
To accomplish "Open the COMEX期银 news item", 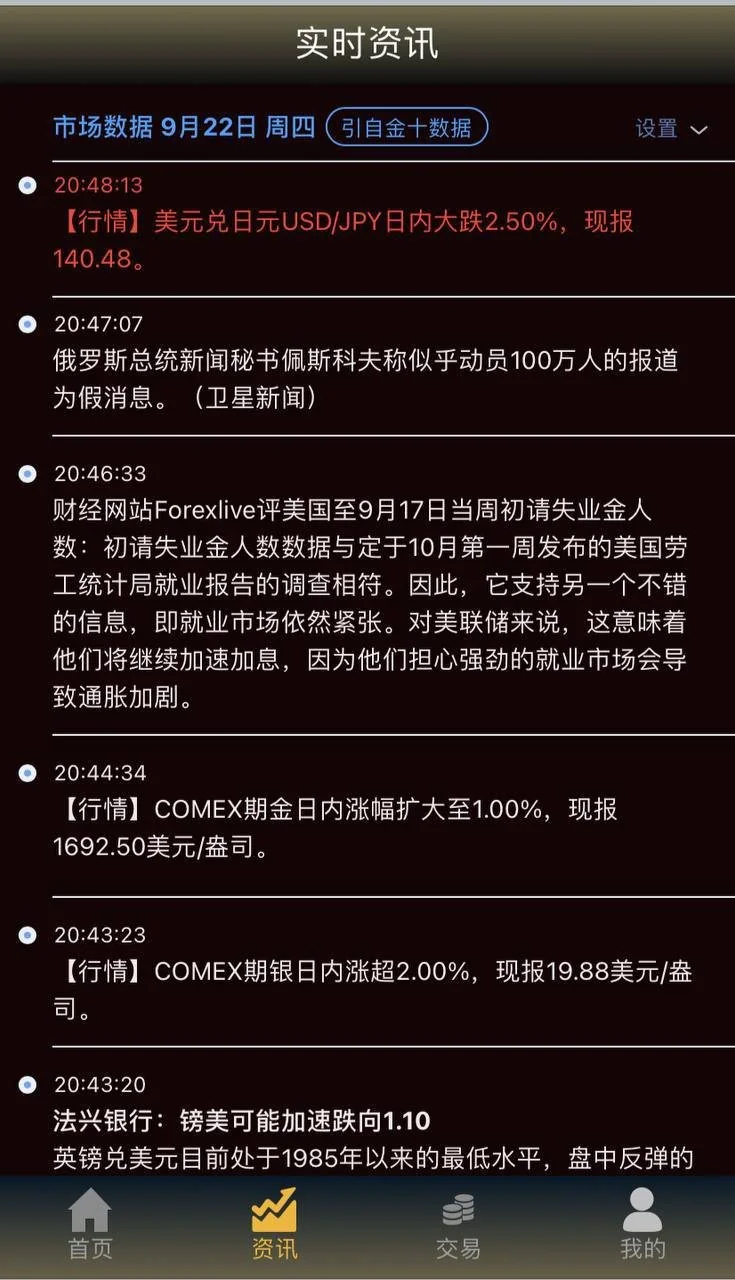I will 372,989.
